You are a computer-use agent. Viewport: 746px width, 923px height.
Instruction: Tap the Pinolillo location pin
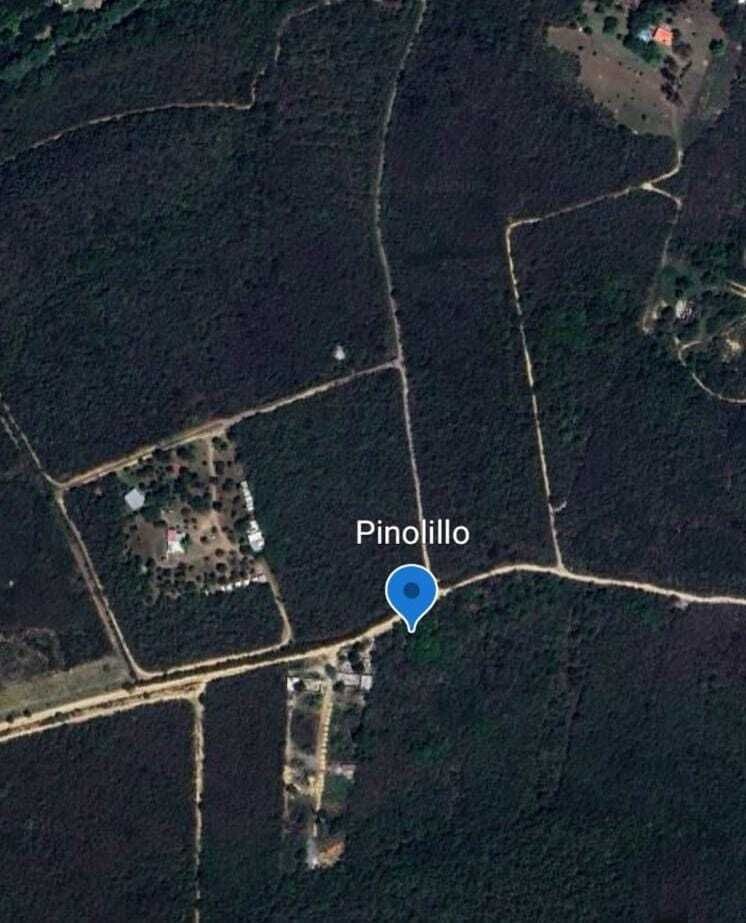411,592
